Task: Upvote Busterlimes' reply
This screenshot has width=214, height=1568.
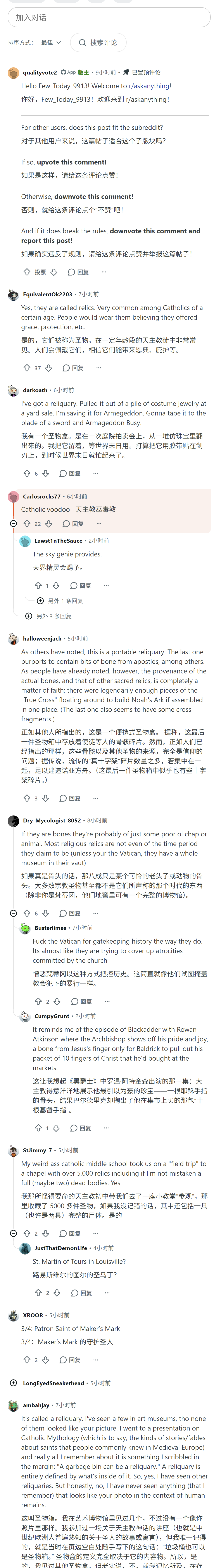Action: [x=38, y=1001]
